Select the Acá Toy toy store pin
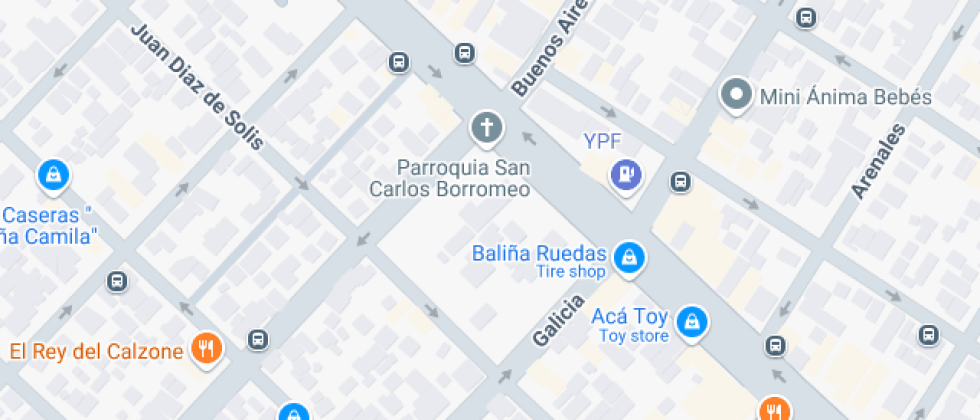 (691, 322)
